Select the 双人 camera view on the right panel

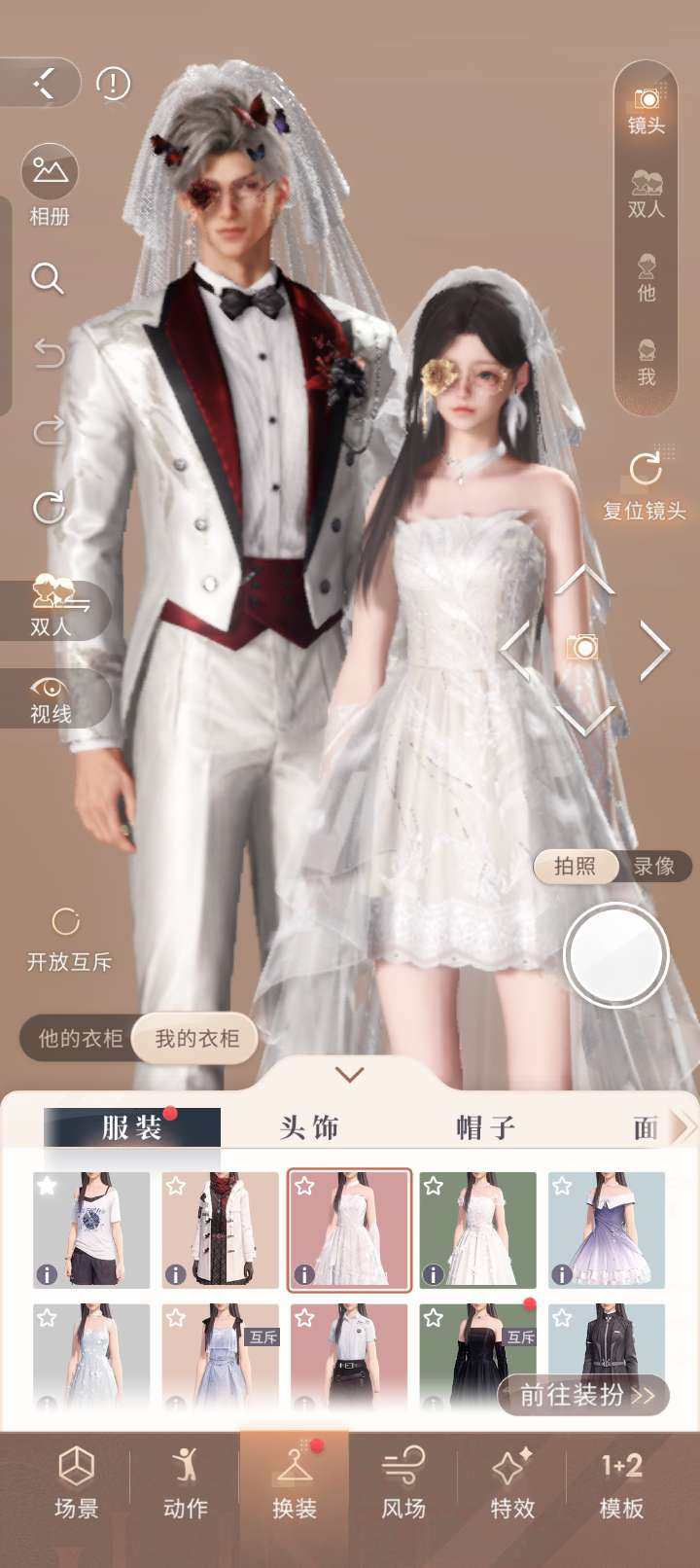click(x=646, y=195)
